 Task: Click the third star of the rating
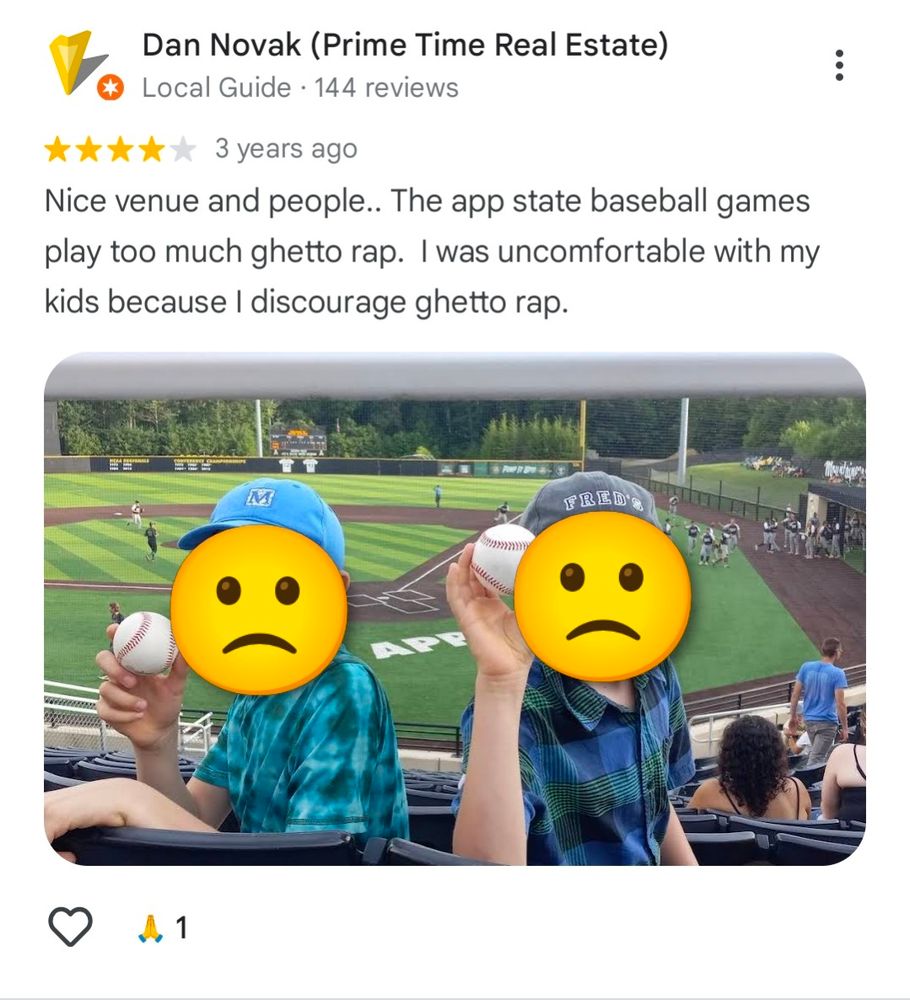click(119, 147)
